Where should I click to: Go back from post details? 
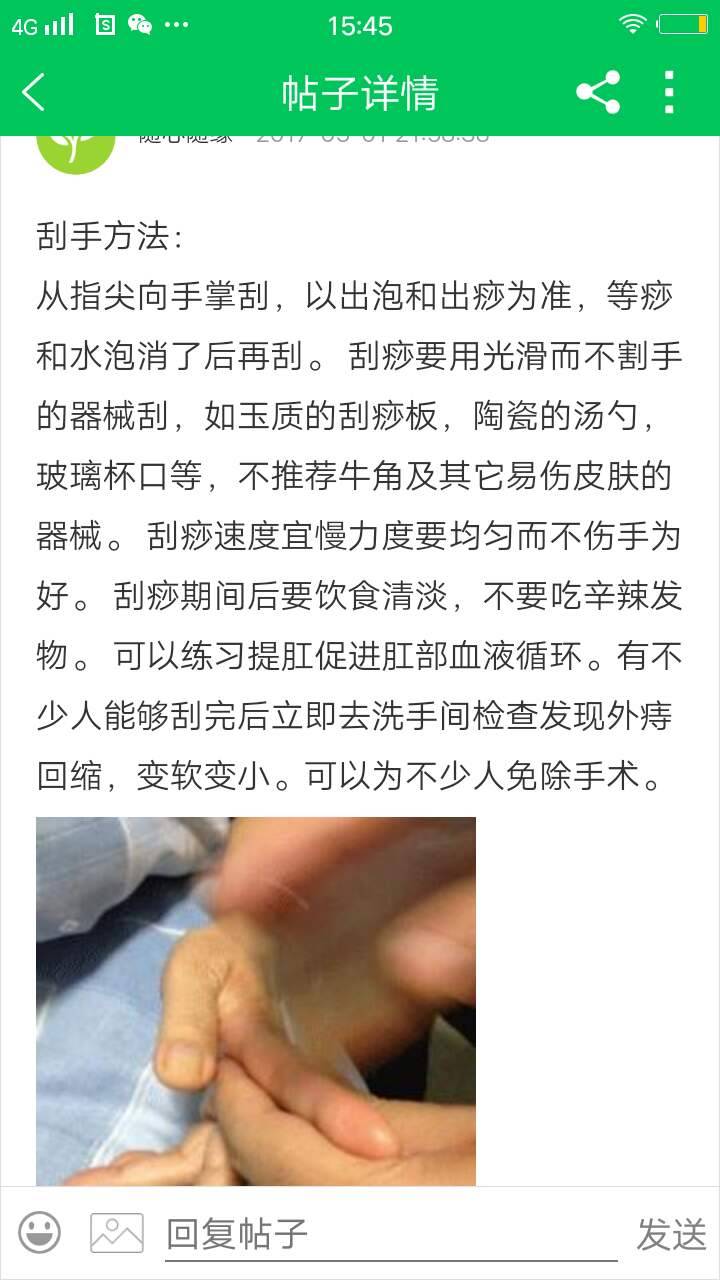tap(34, 93)
